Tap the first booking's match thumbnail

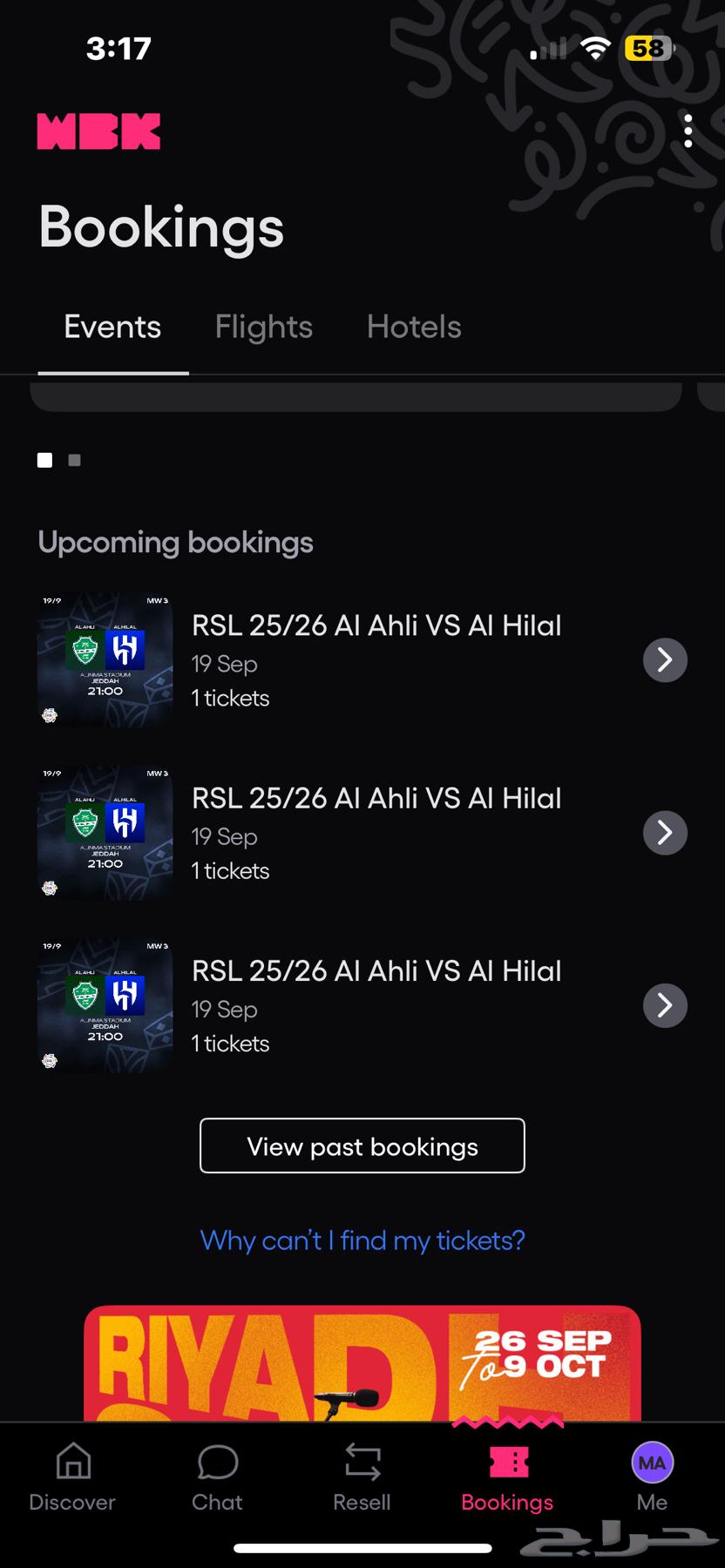coord(105,659)
